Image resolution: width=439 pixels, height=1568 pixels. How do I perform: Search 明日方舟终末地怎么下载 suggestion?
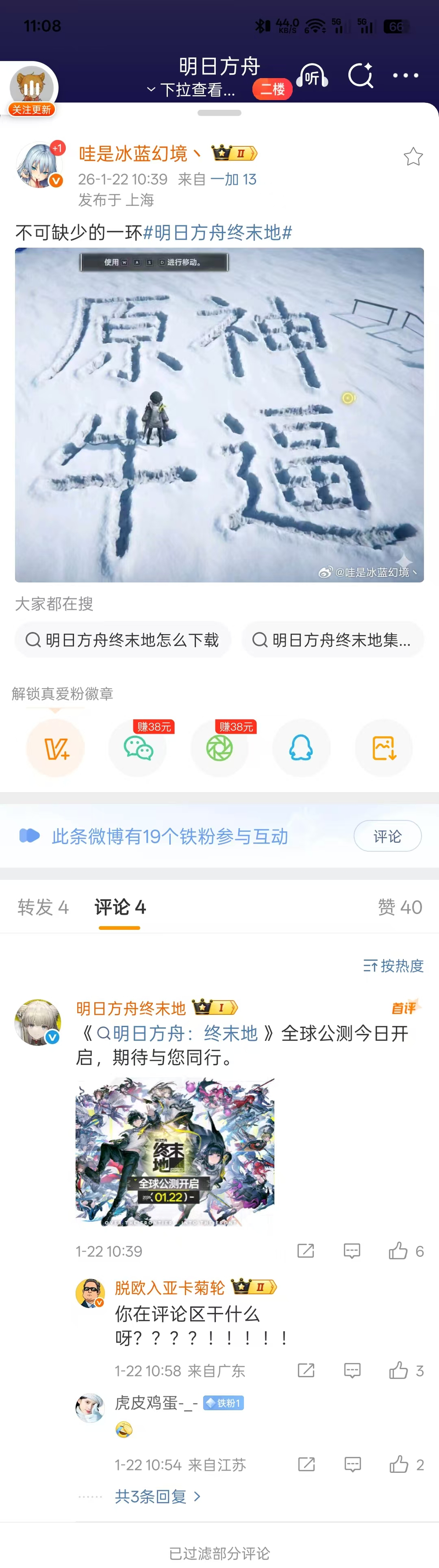coord(123,640)
